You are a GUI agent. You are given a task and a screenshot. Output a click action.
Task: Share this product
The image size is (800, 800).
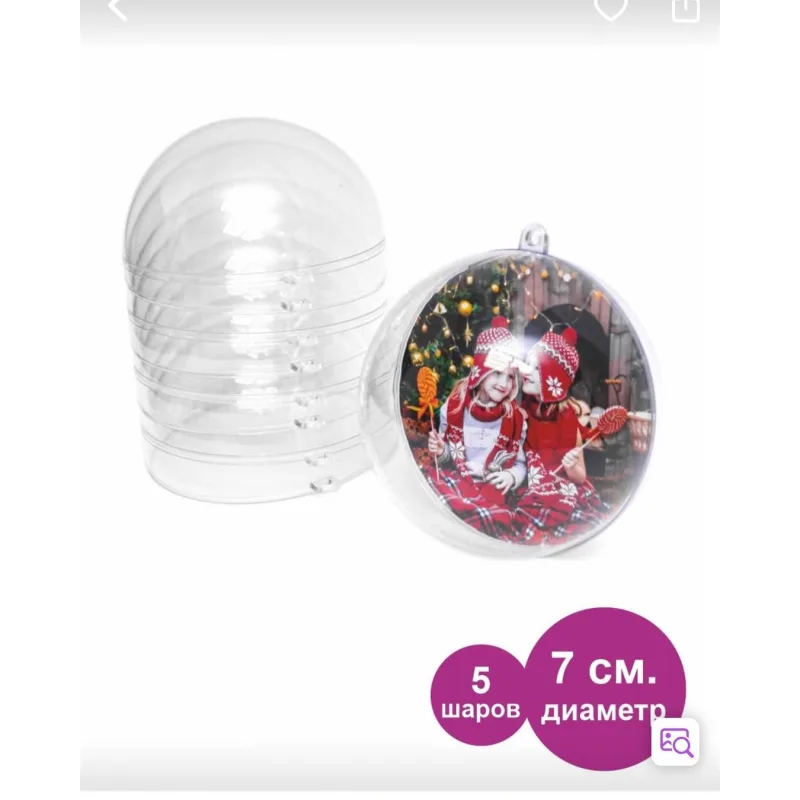point(685,9)
